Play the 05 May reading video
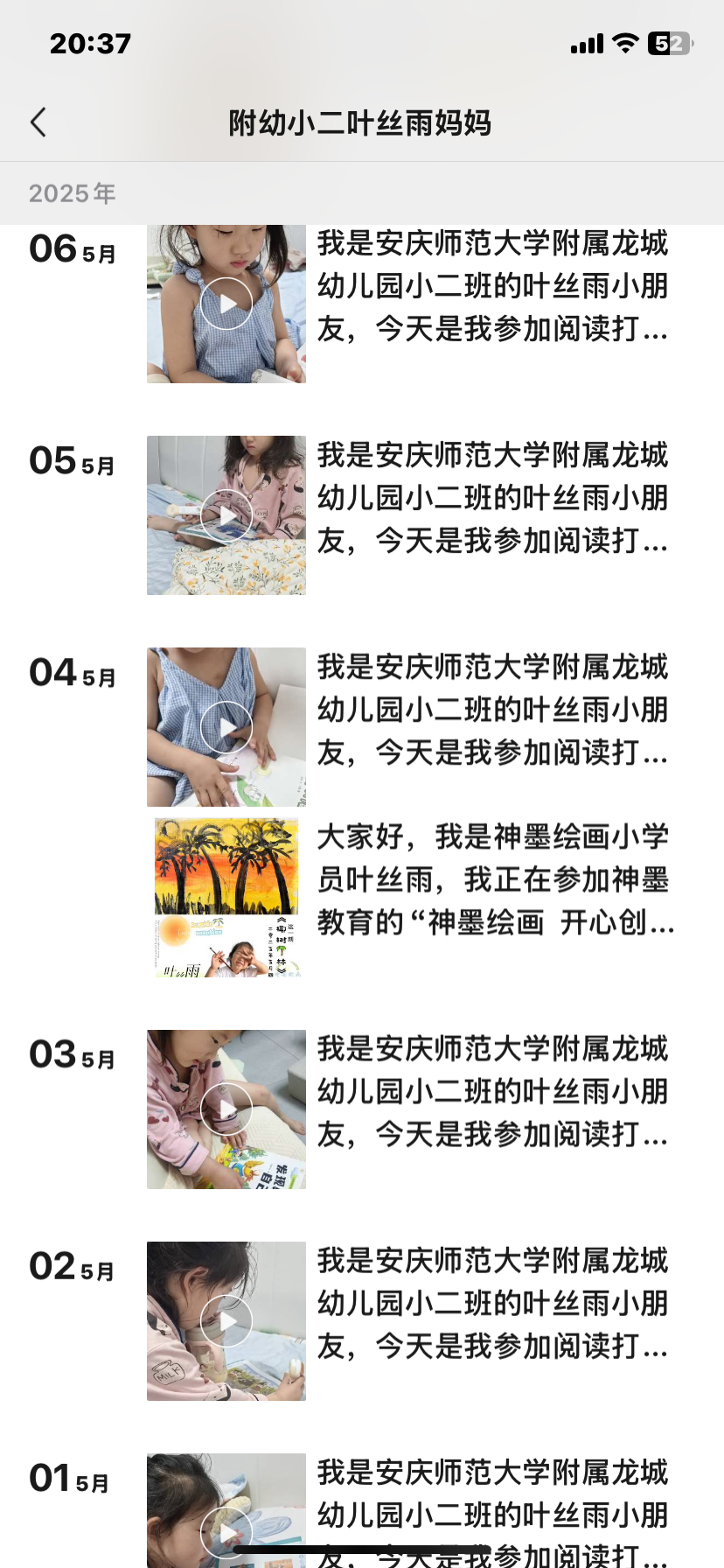The image size is (724, 1568). pyautogui.click(x=226, y=515)
